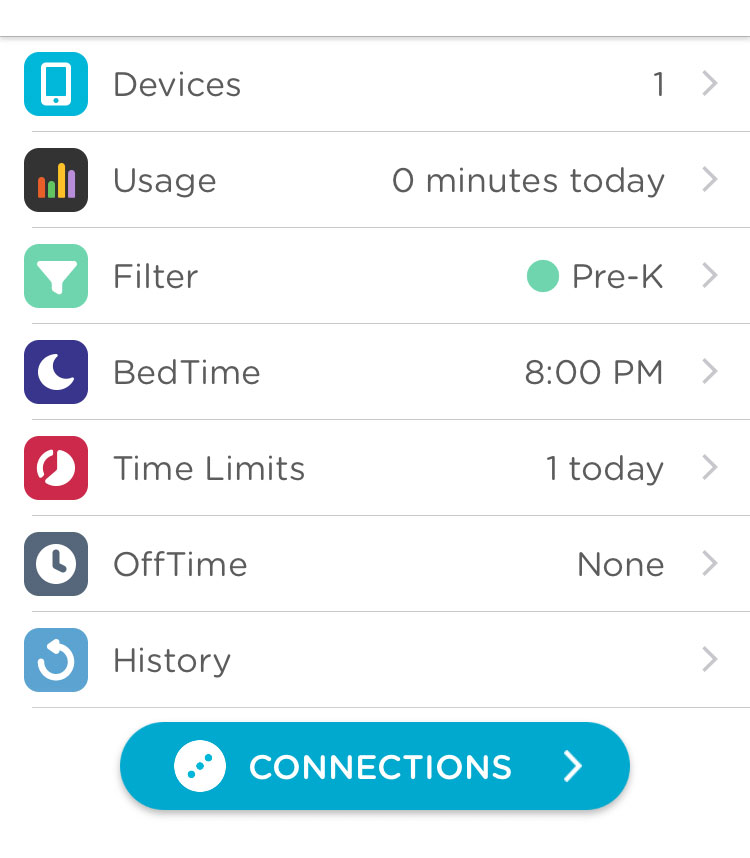Change the 8:00 PM BedTime
The height and width of the screenshot is (858, 750).
coord(375,373)
